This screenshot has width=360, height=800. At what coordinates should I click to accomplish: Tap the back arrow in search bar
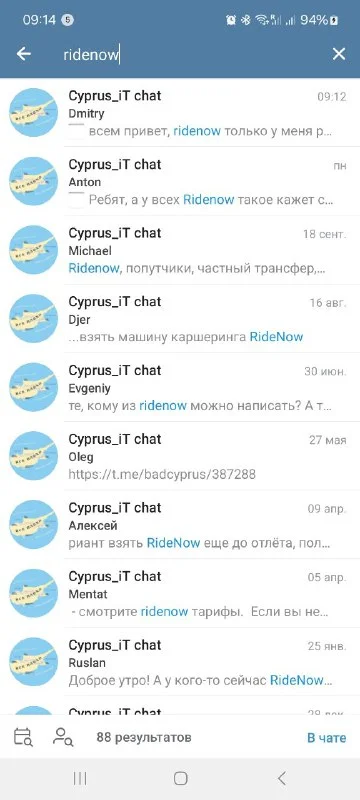[x=24, y=54]
